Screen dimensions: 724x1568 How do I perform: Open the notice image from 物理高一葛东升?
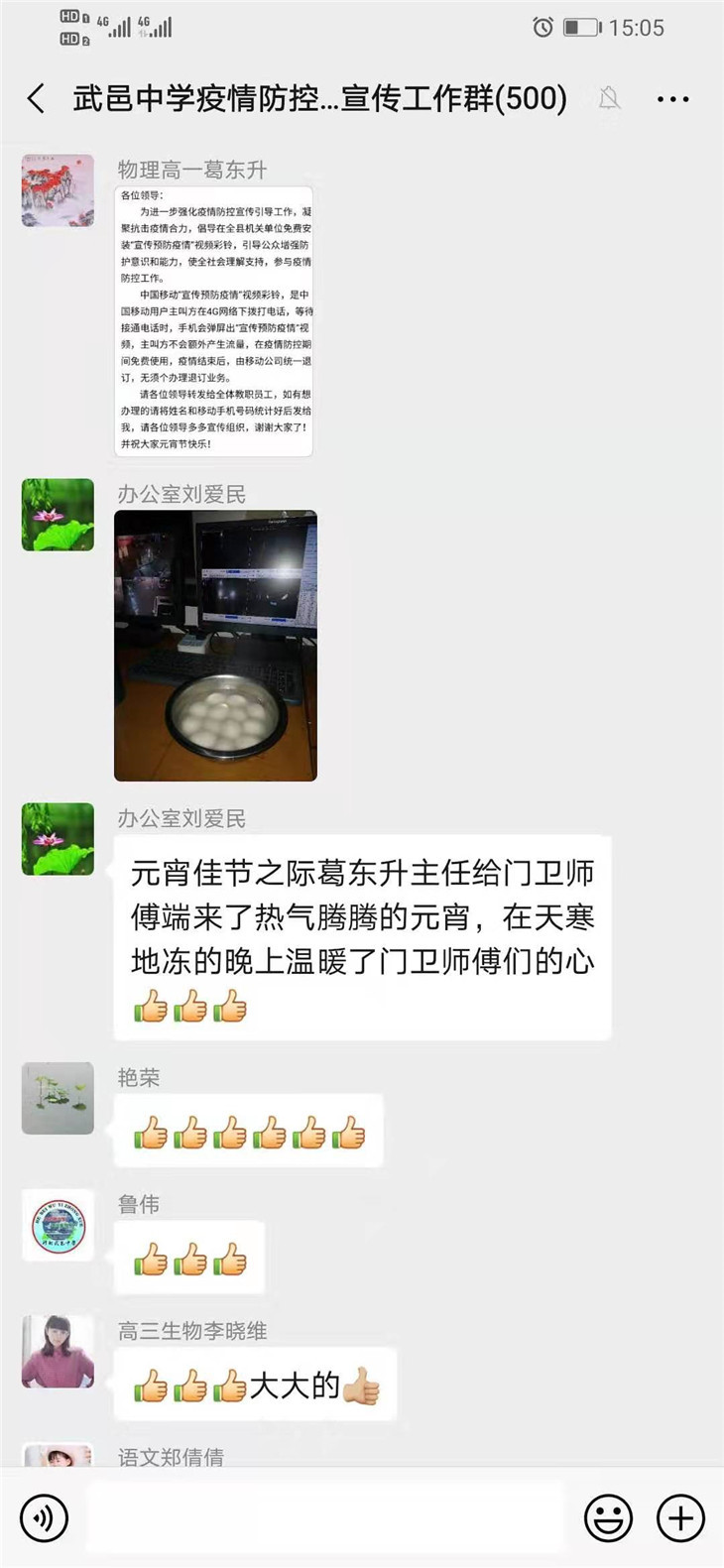[214, 321]
